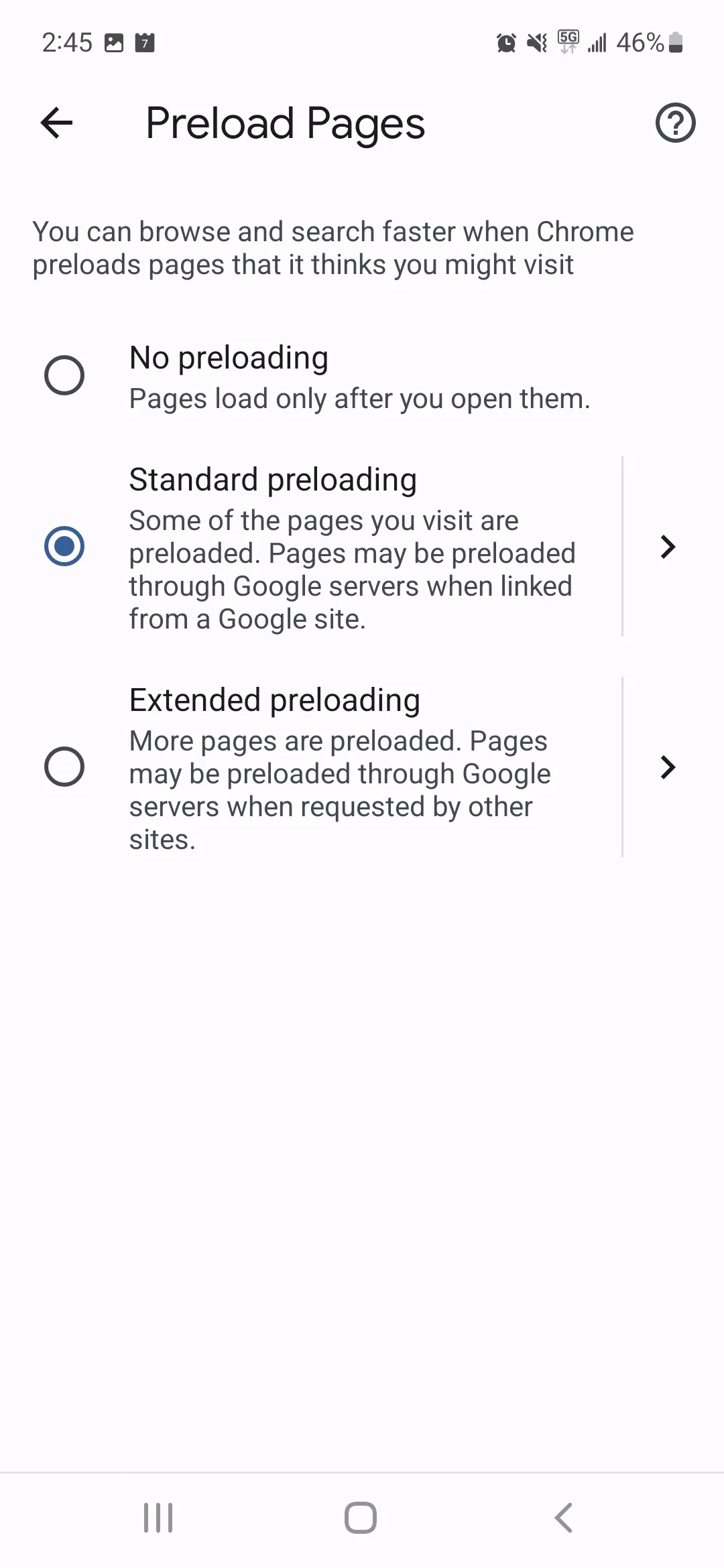Go to the home screen
Screen dimensions: 724x1568
pyautogui.click(x=361, y=1517)
